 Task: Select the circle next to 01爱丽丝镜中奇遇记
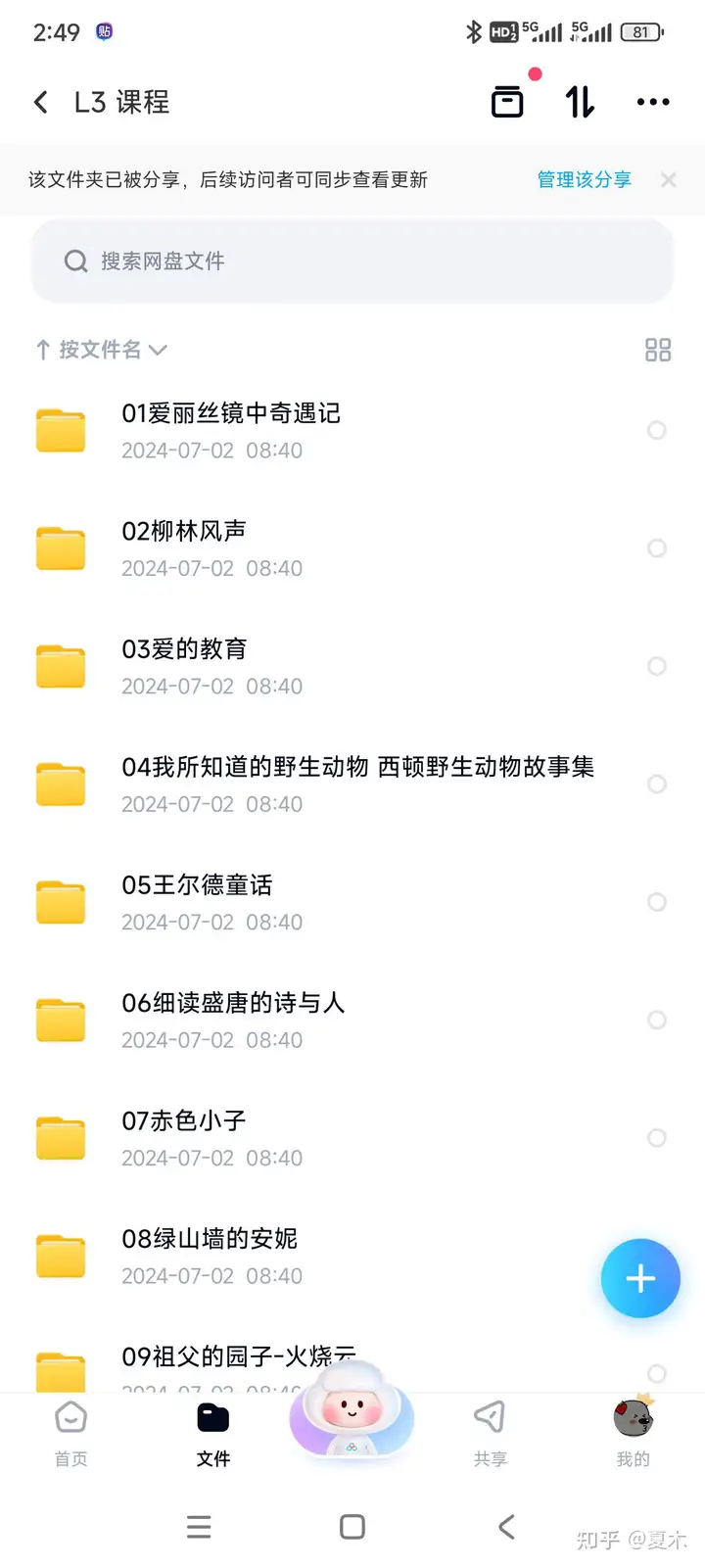click(x=656, y=430)
